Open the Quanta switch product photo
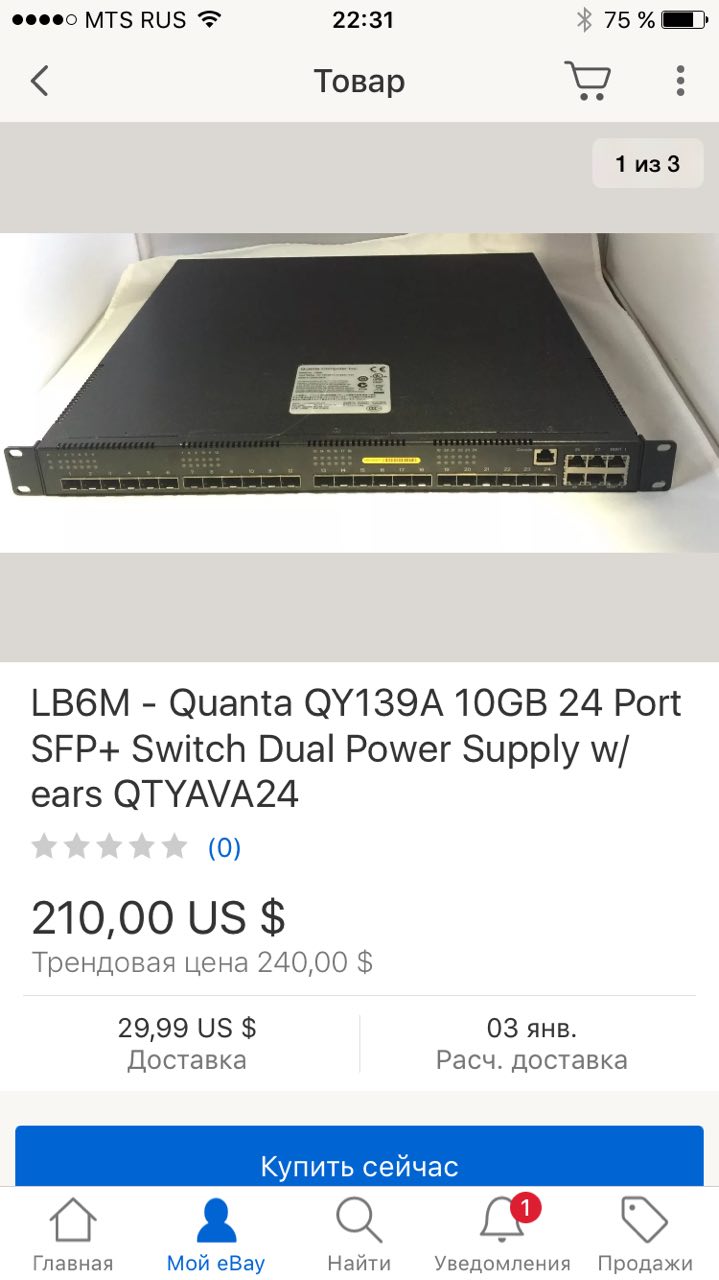This screenshot has height=1280, width=719. pos(359,392)
